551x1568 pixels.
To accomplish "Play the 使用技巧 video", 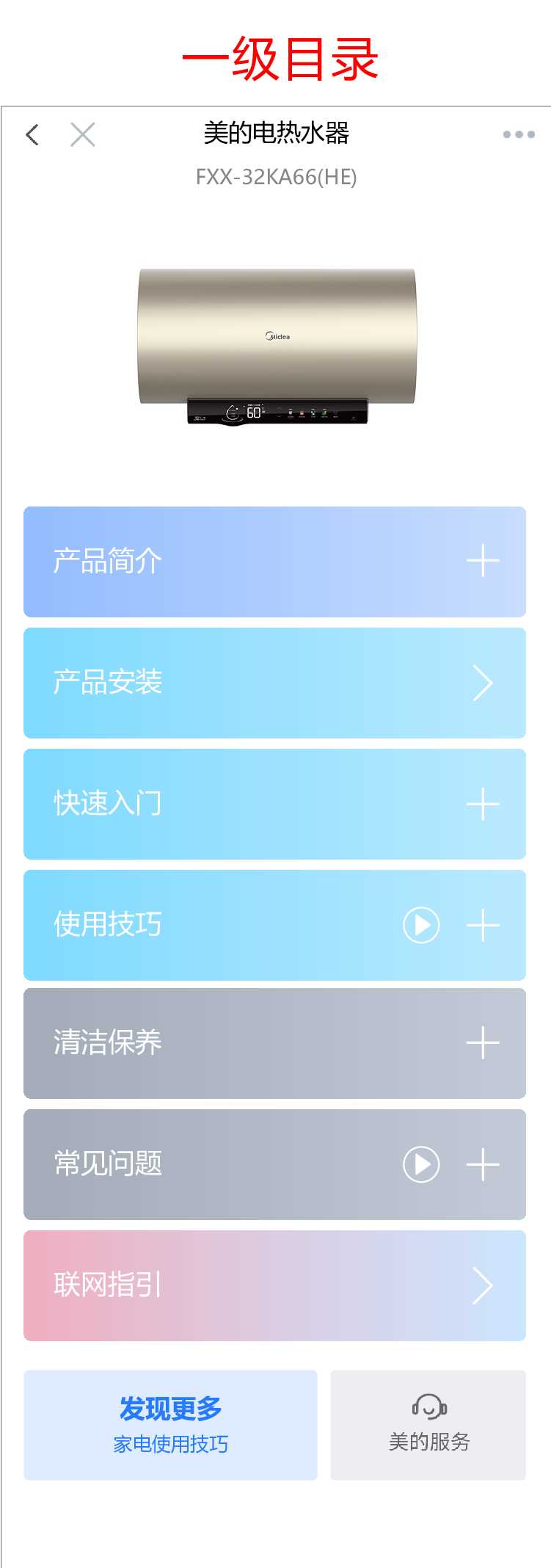I will tap(421, 925).
